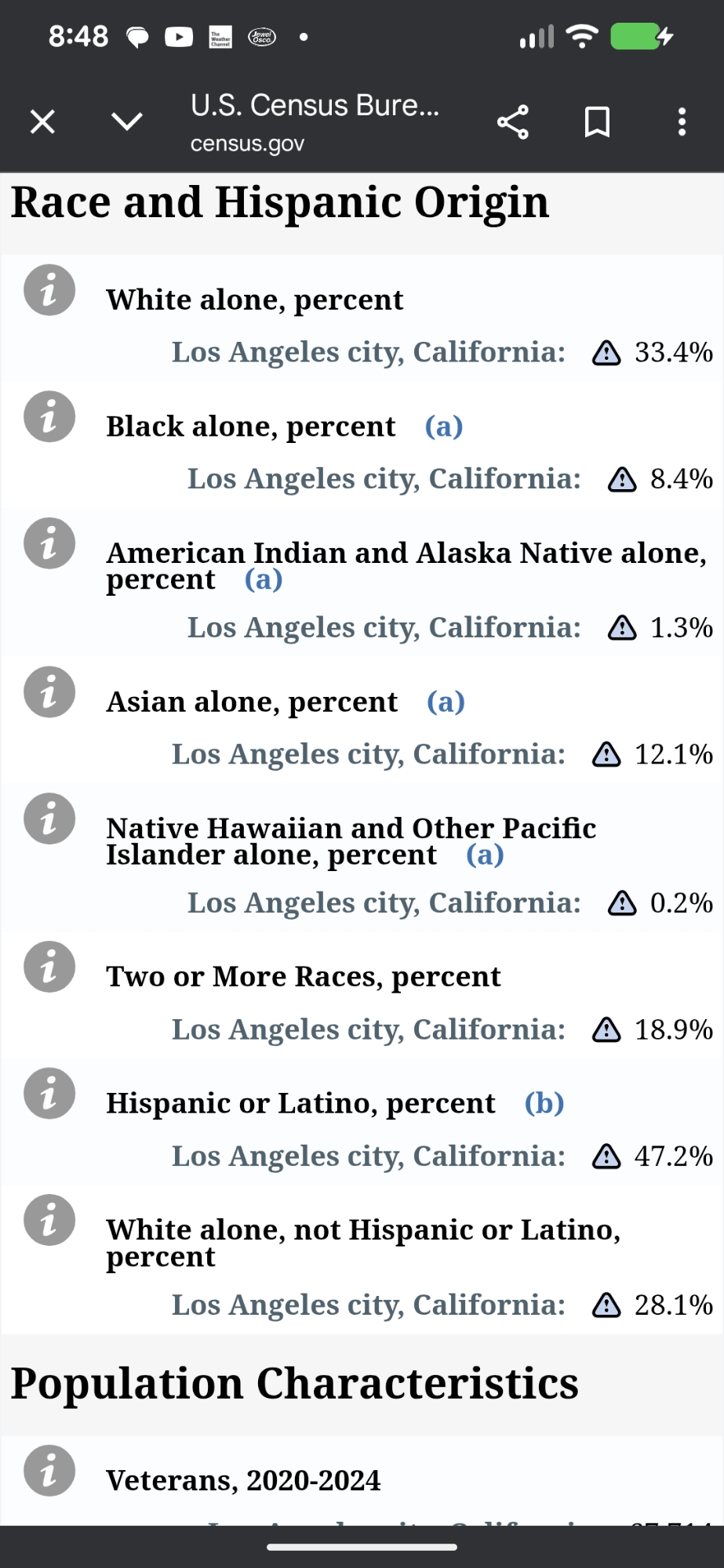This screenshot has height=1568, width=724.
Task: Open info for Hispanic or Latino, percent
Action: (49, 1094)
